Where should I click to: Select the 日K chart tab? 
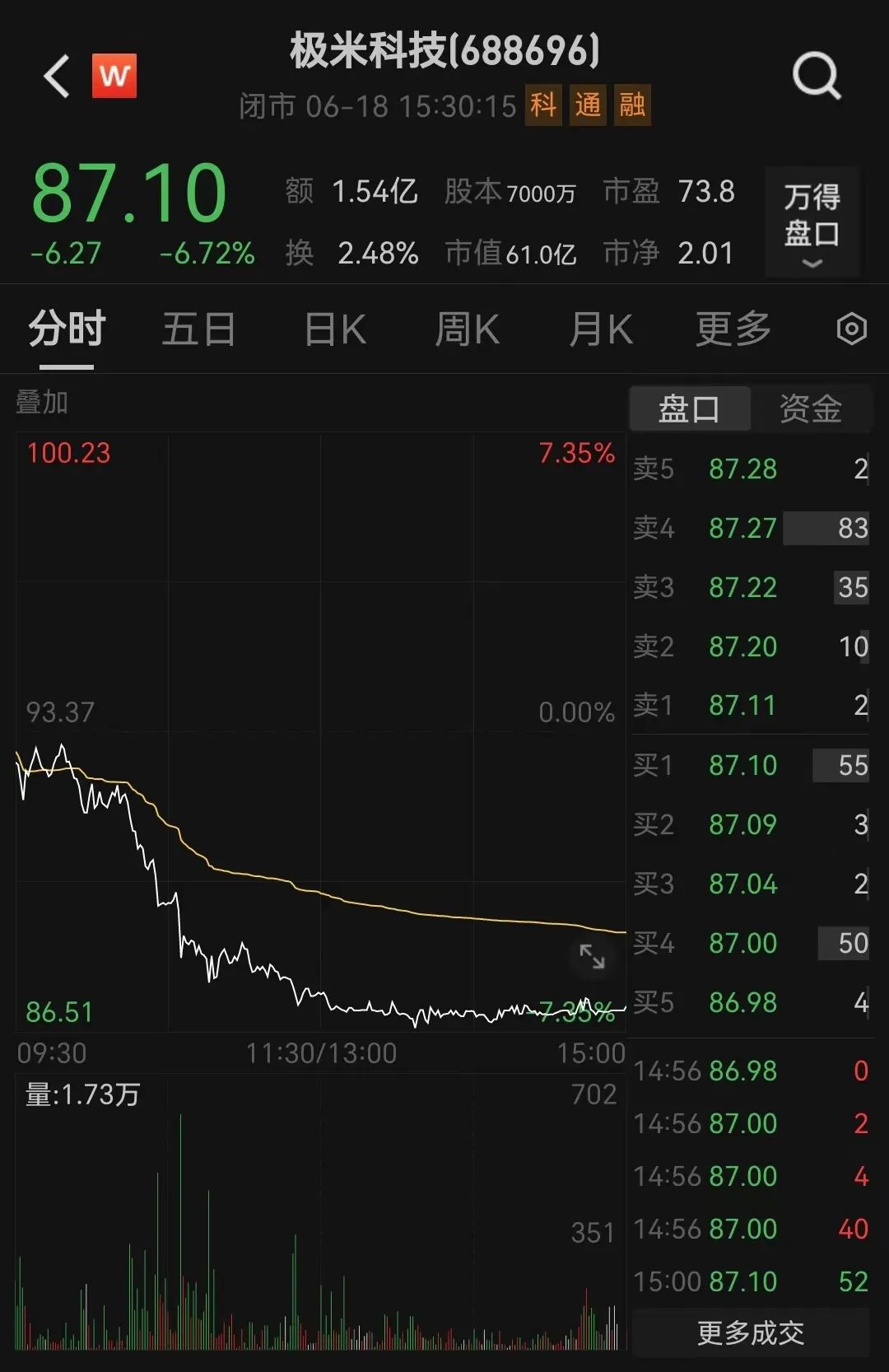click(335, 329)
